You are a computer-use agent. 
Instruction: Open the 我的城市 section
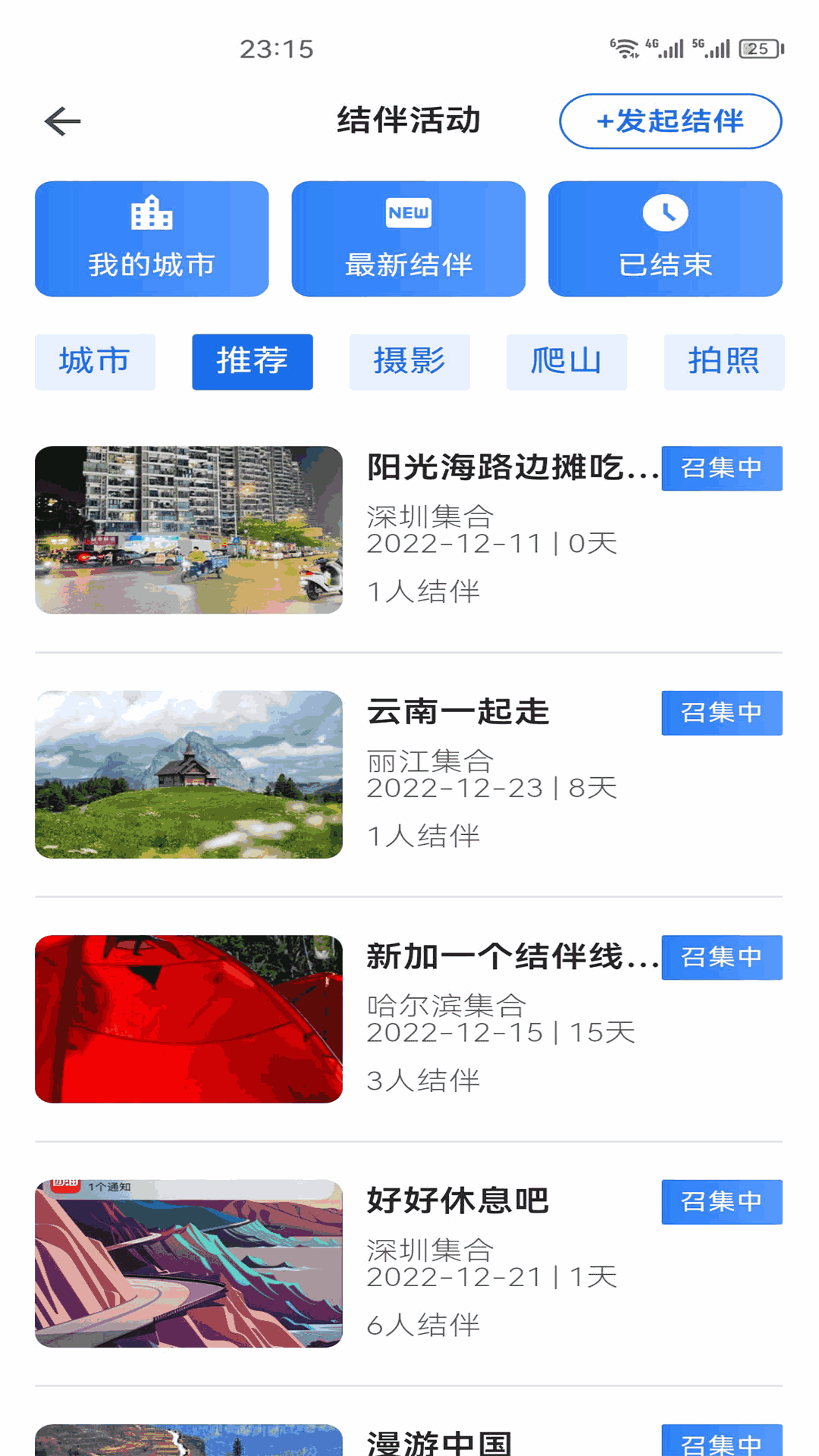[x=152, y=239]
